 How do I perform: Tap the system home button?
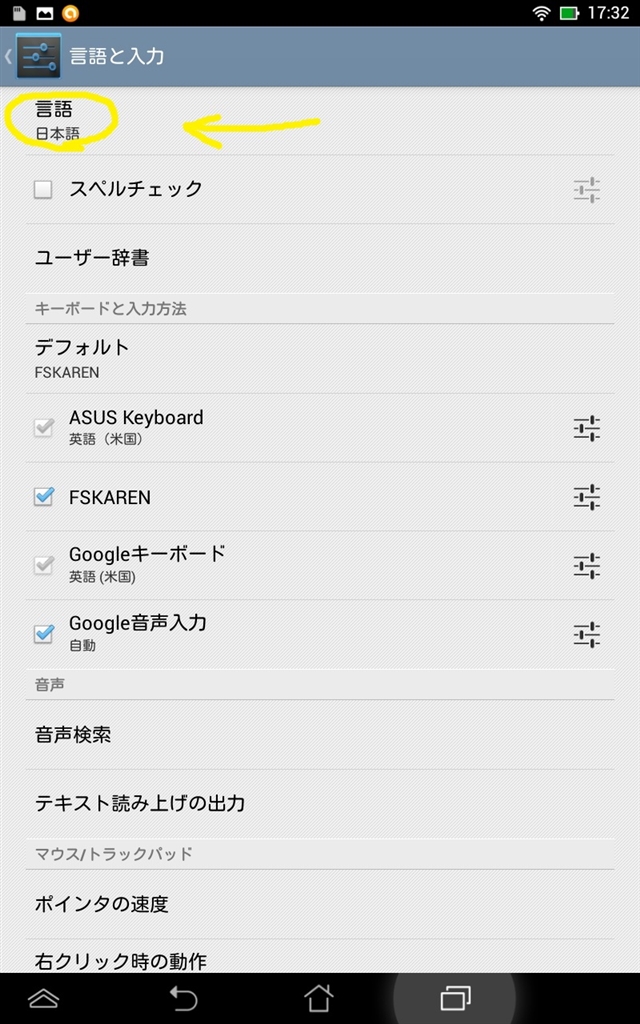click(318, 998)
